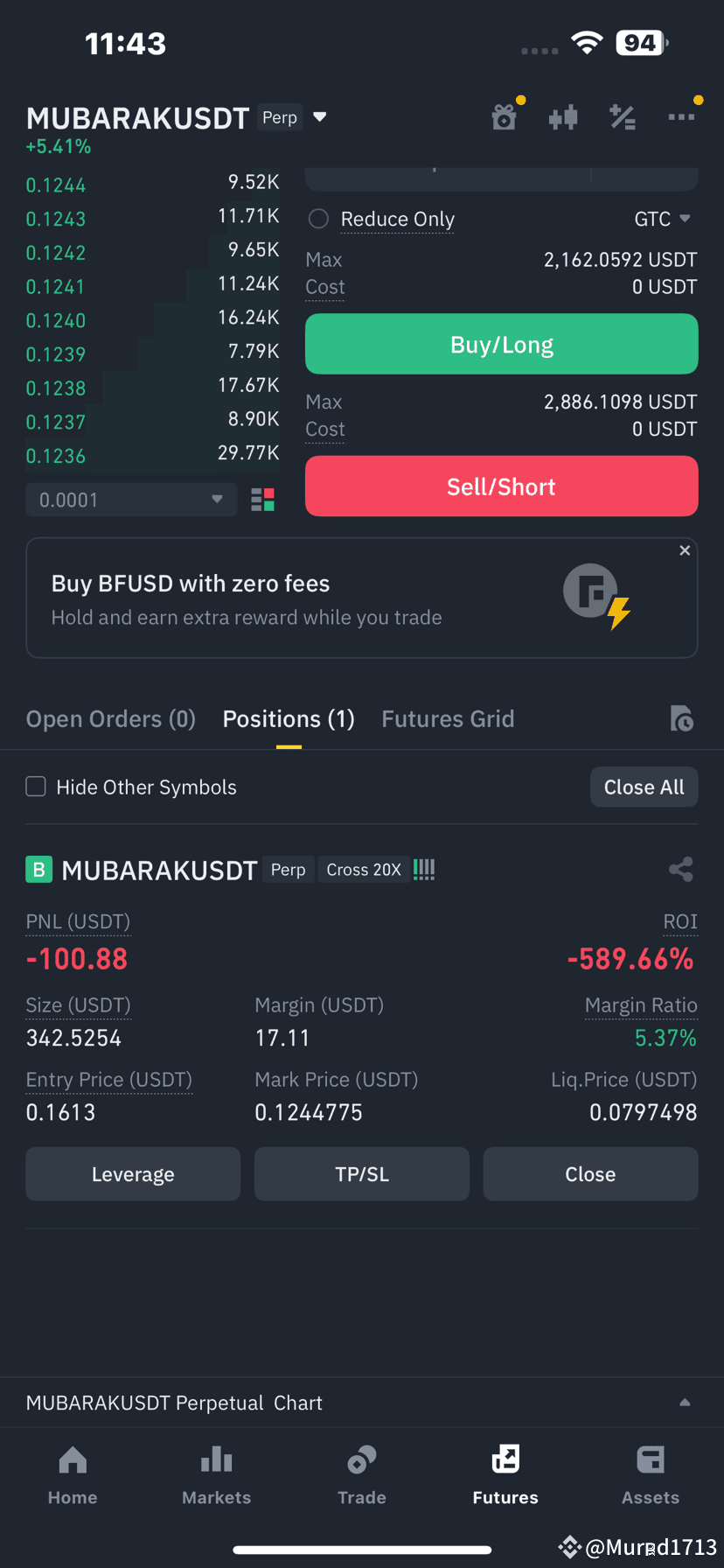This screenshot has width=724, height=1568.
Task: Tap the leverage bars icon beside Cross 20X
Action: 423,869
